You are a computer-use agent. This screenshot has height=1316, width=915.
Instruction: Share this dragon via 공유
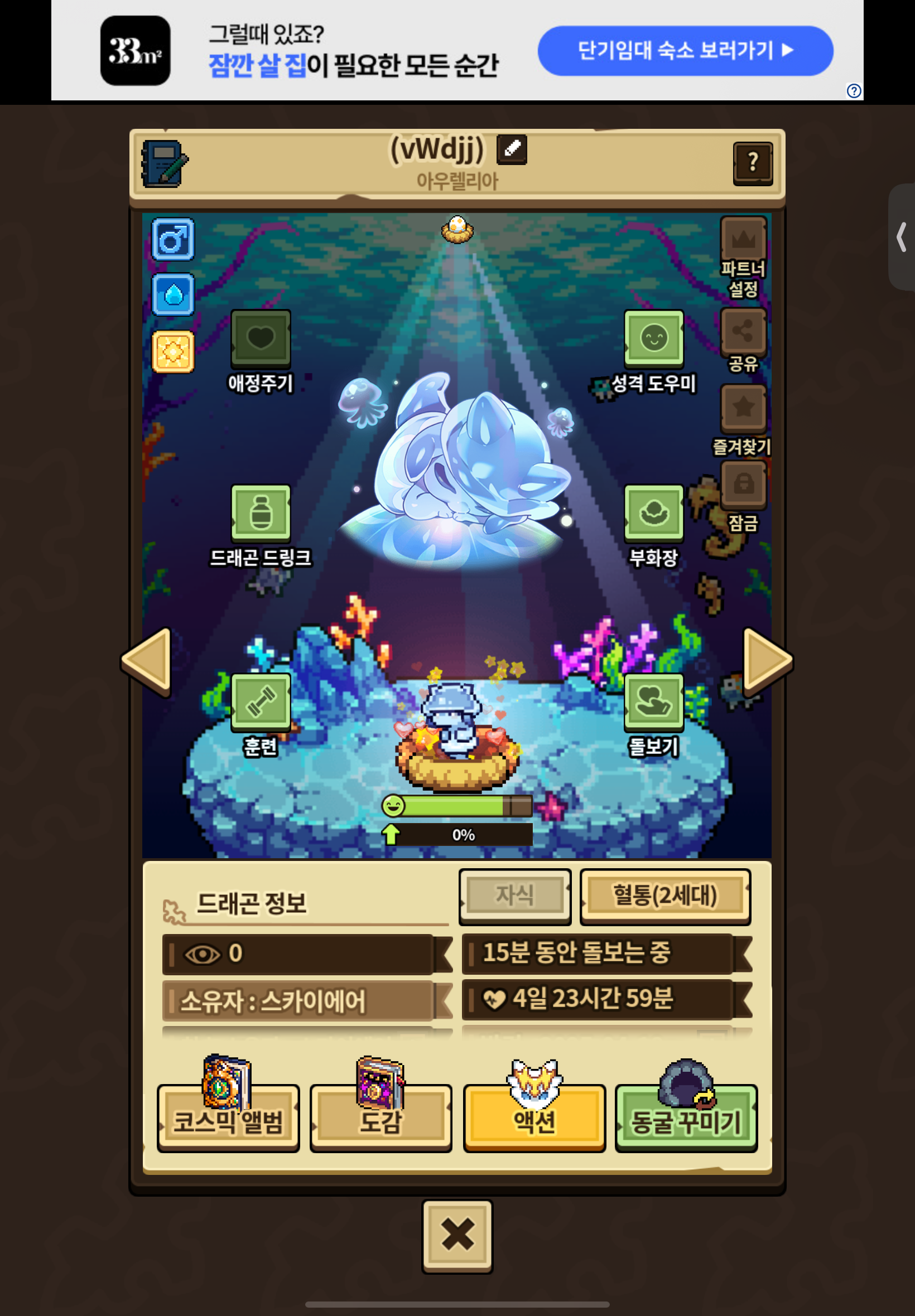[743, 332]
